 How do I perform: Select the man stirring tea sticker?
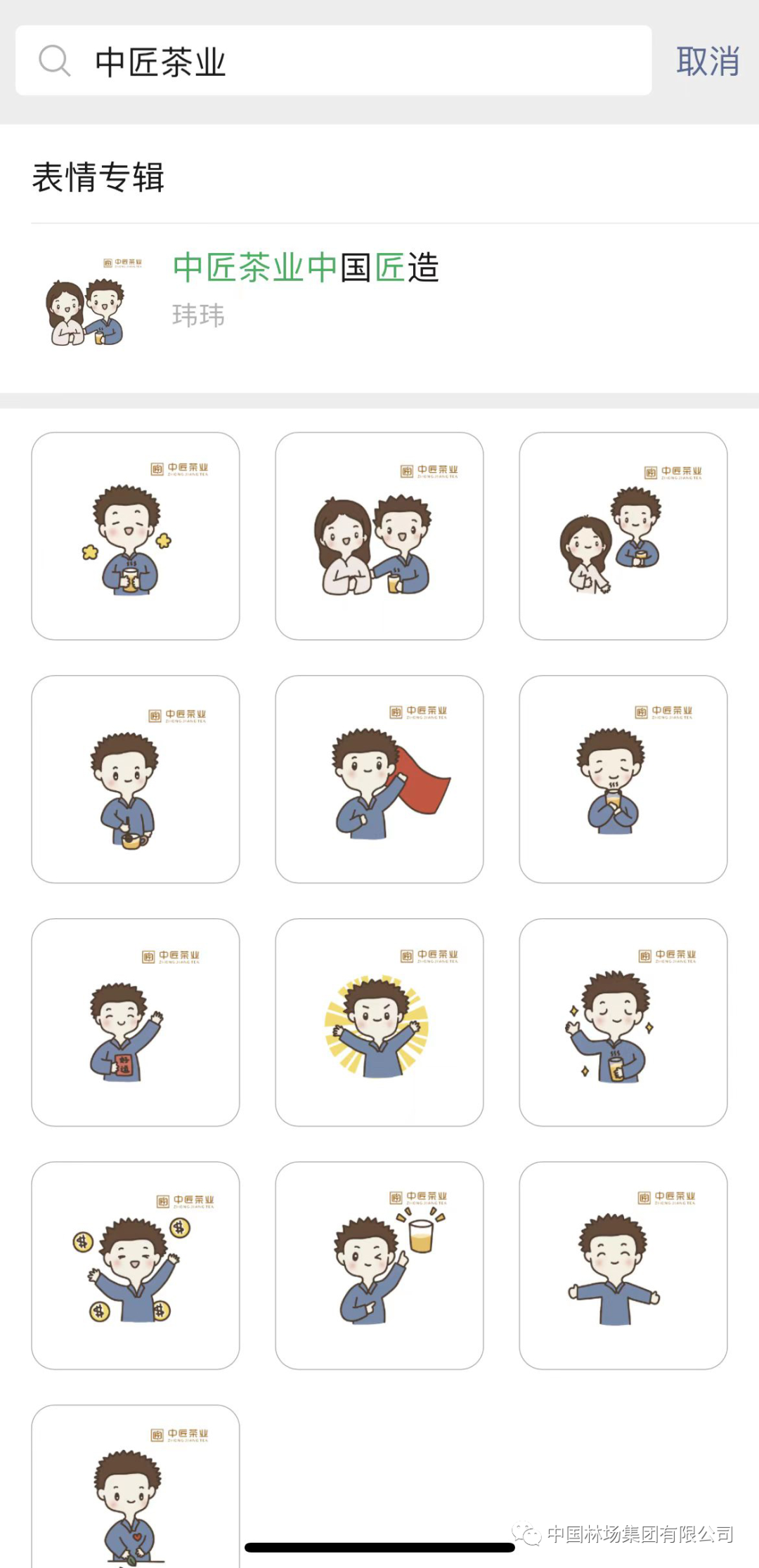coord(136,779)
